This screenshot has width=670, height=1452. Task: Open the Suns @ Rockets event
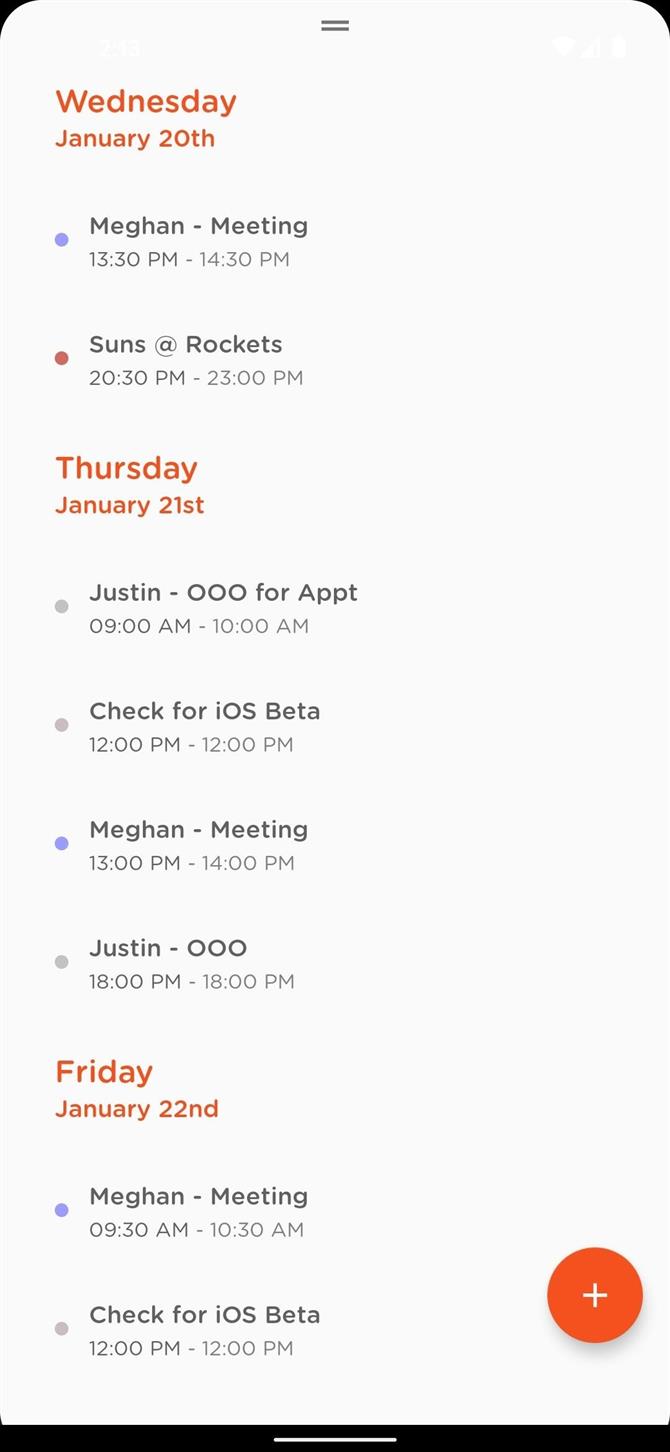(335, 360)
